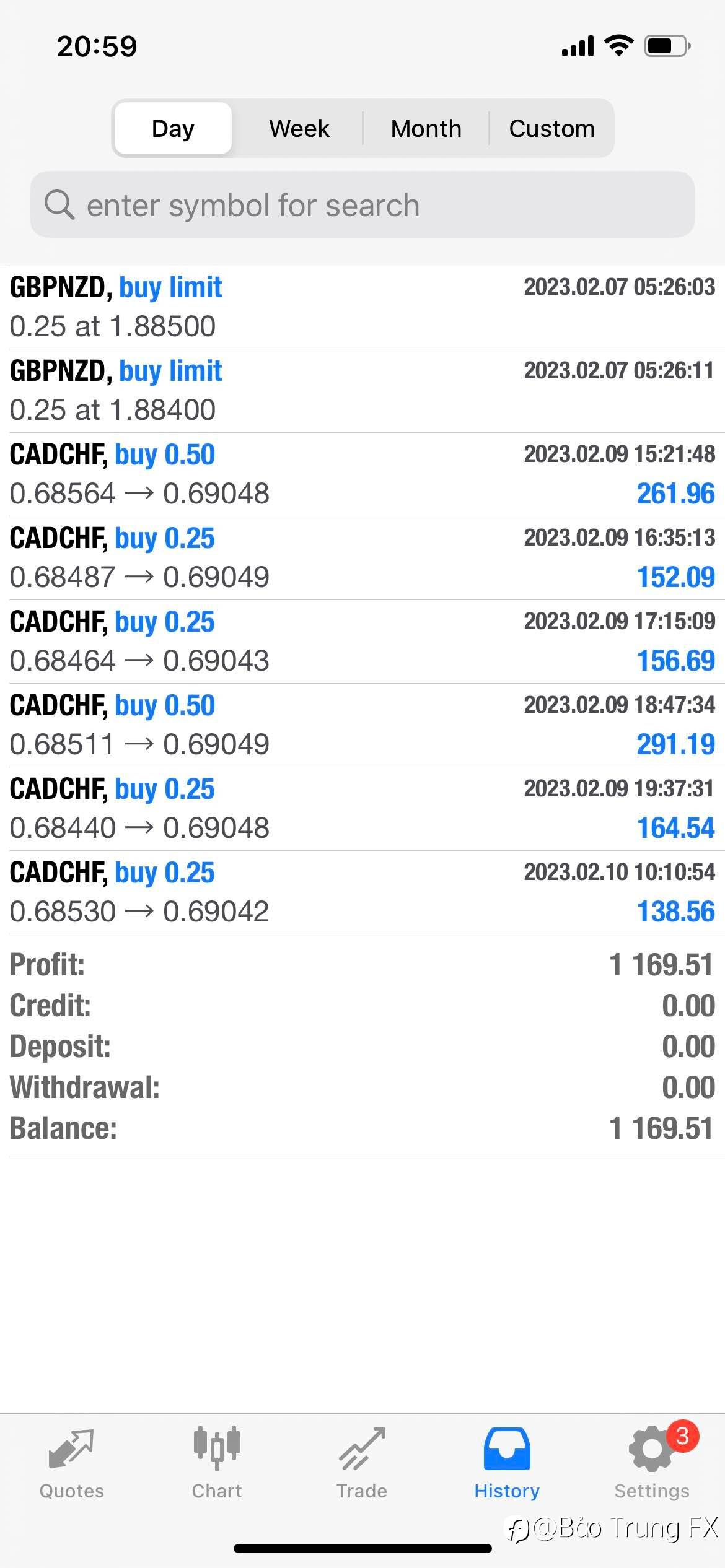Open GBPNZD buy limit at 1.88500

pos(362,307)
